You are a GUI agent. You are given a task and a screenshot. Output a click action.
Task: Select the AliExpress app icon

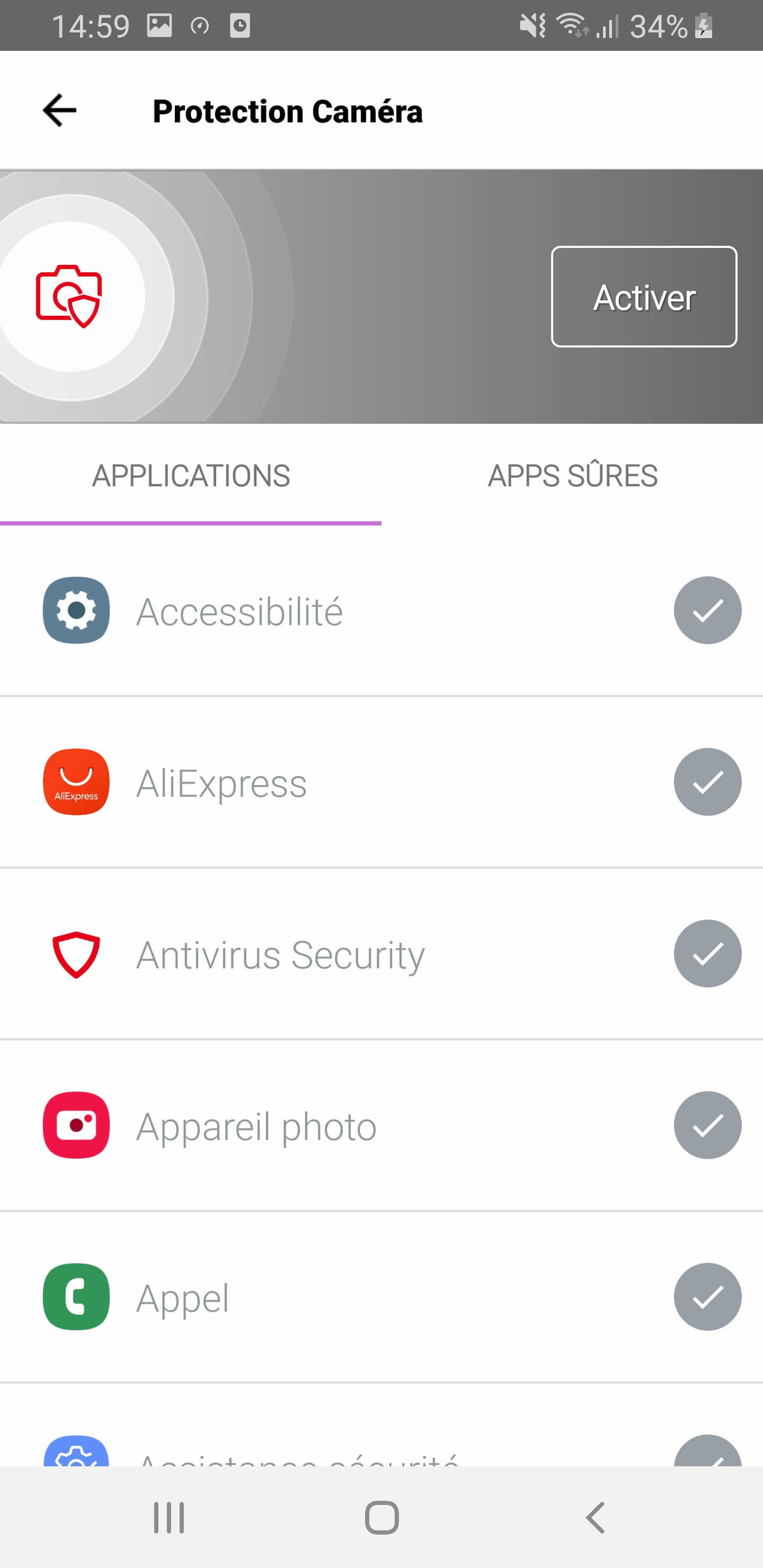75,782
